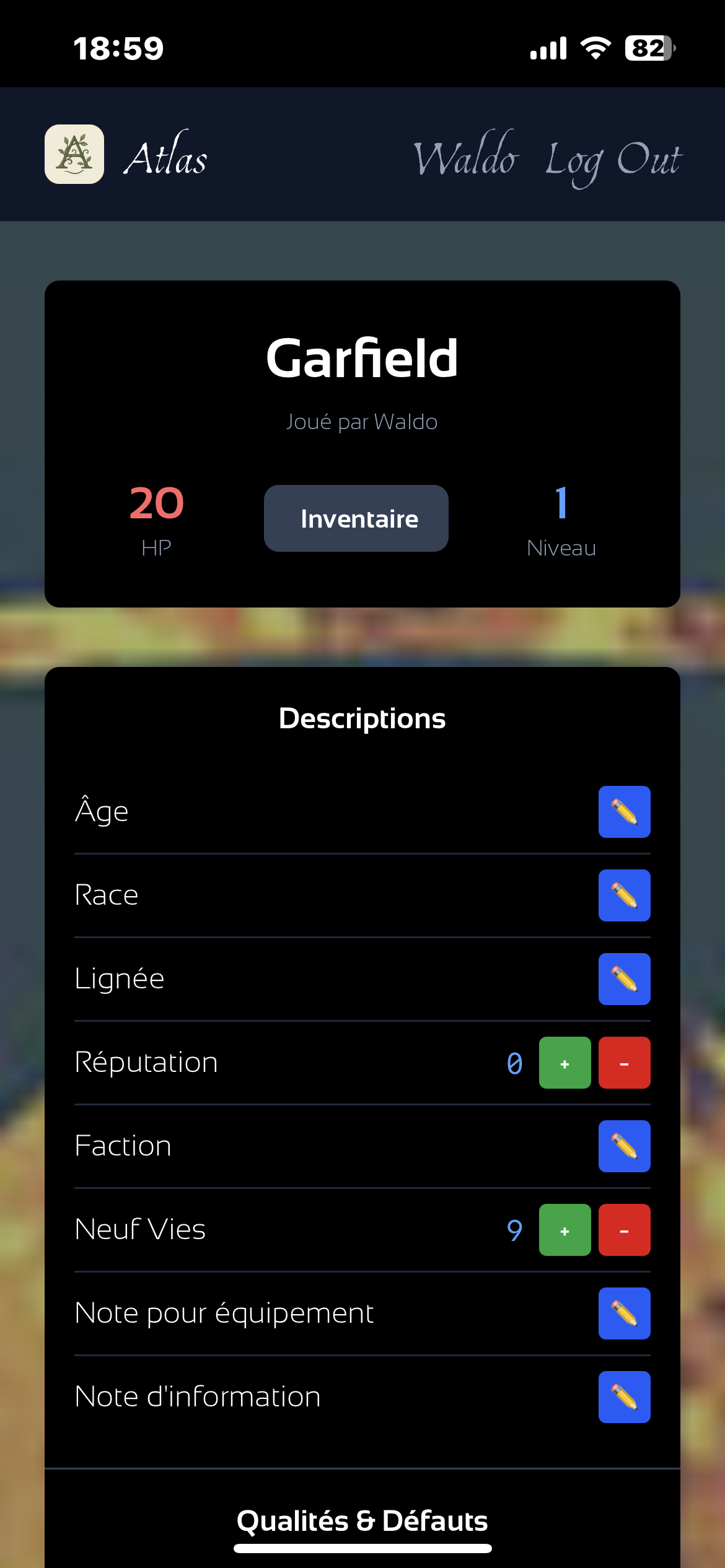725x1568 pixels.
Task: Decrease Réputation by one
Action: click(624, 1063)
